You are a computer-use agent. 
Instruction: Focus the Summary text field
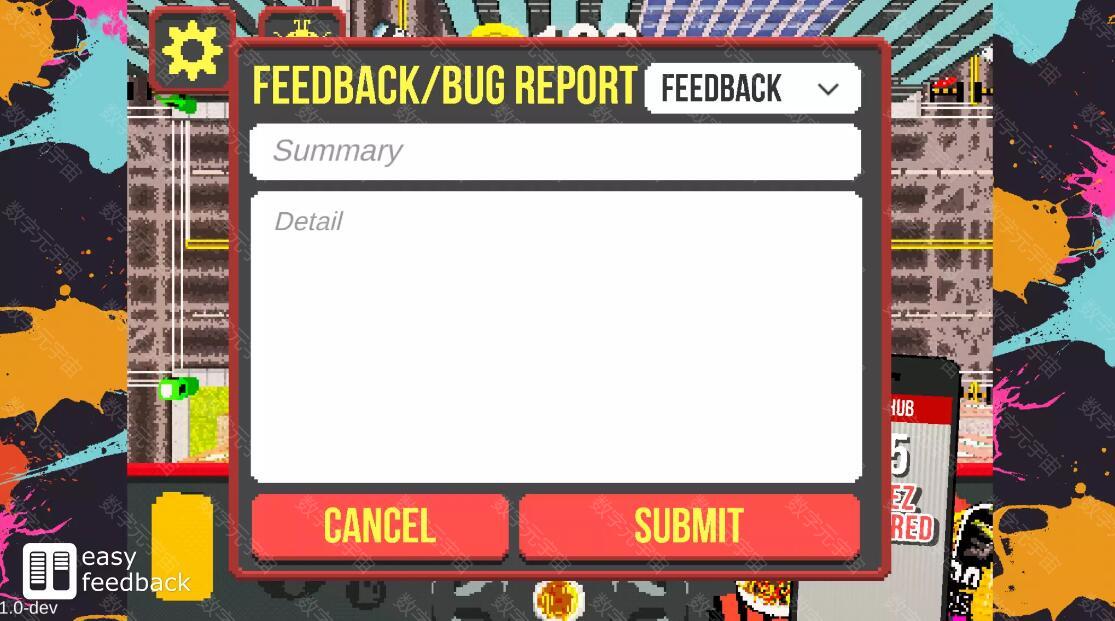[x=555, y=151]
